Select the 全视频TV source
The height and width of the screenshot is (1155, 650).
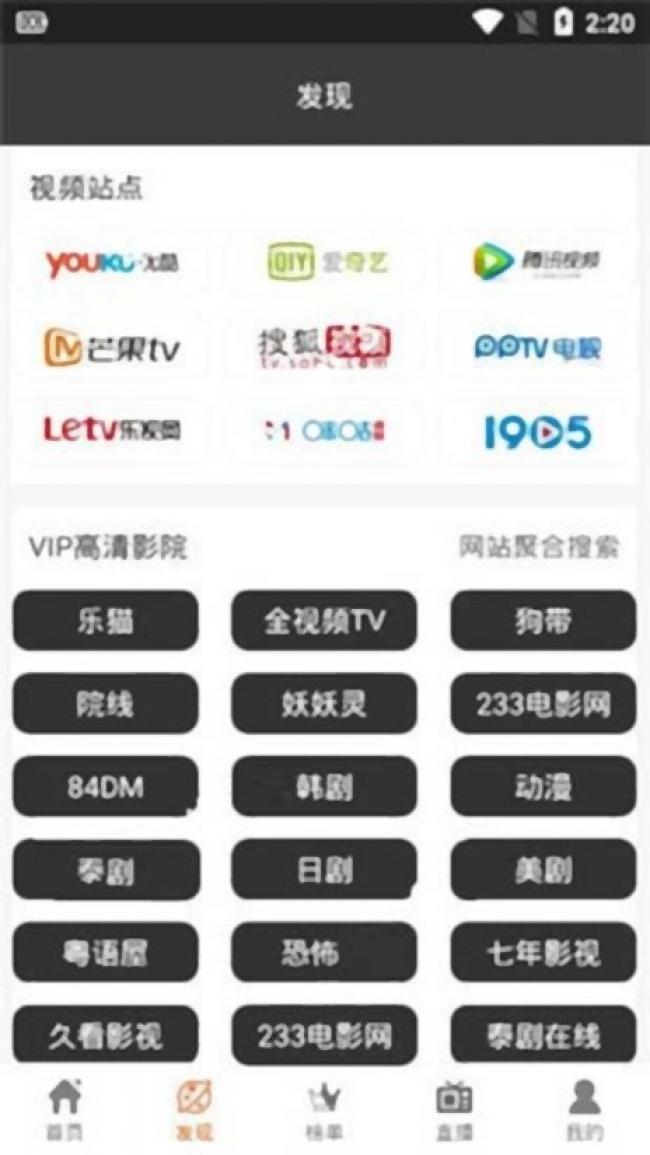click(x=324, y=620)
